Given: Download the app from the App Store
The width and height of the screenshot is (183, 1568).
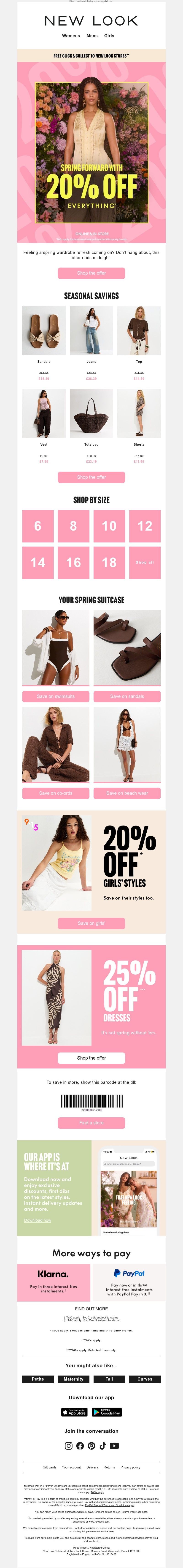Looking at the screenshot, I should click(x=74, y=1412).
